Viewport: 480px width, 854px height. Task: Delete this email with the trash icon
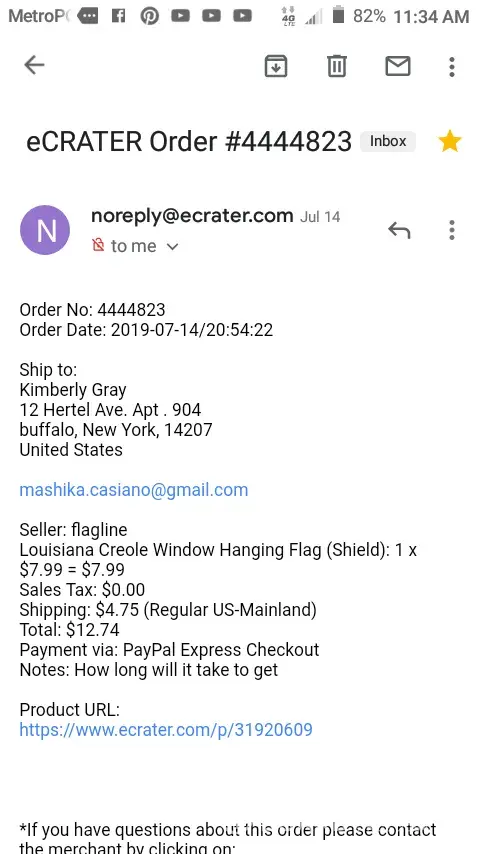[x=337, y=66]
